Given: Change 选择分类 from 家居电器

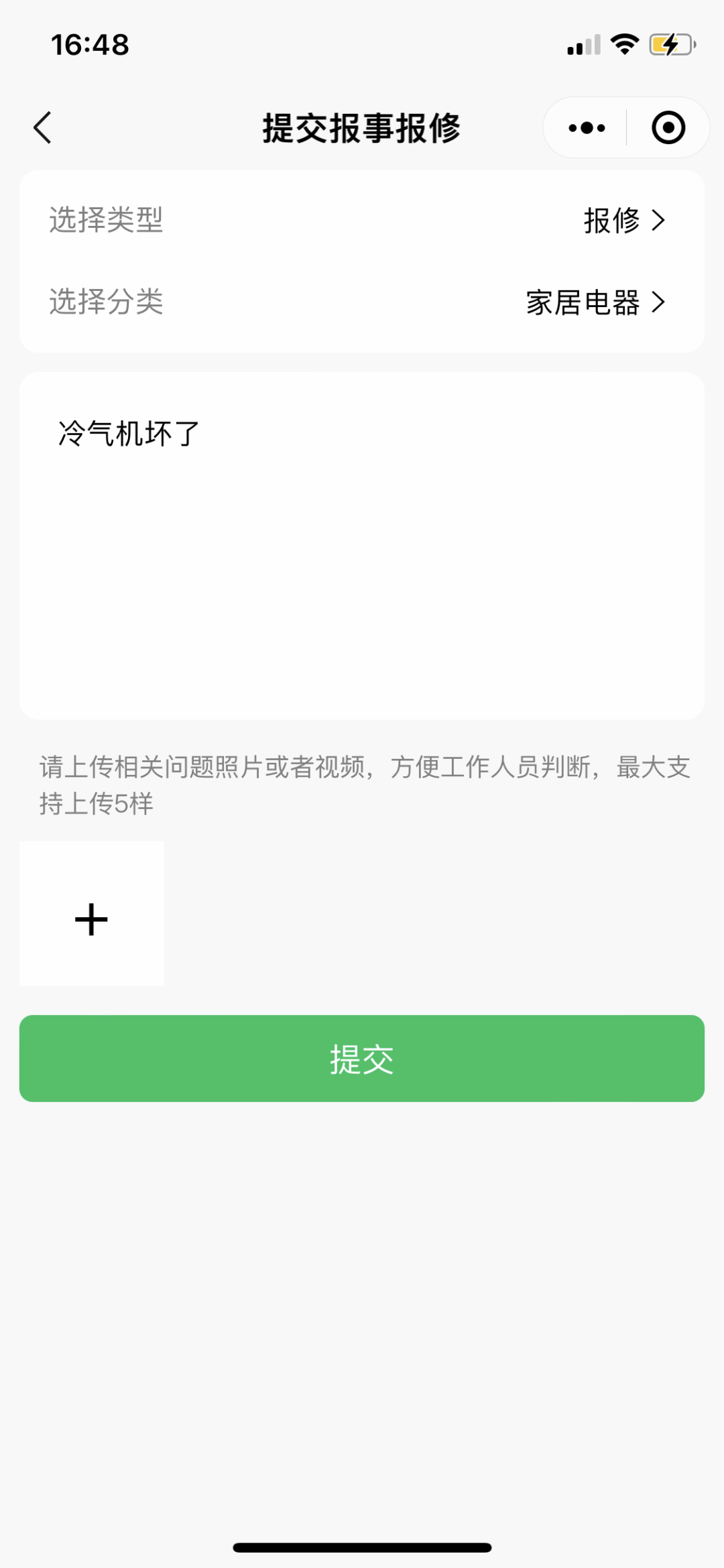Looking at the screenshot, I should tap(595, 302).
